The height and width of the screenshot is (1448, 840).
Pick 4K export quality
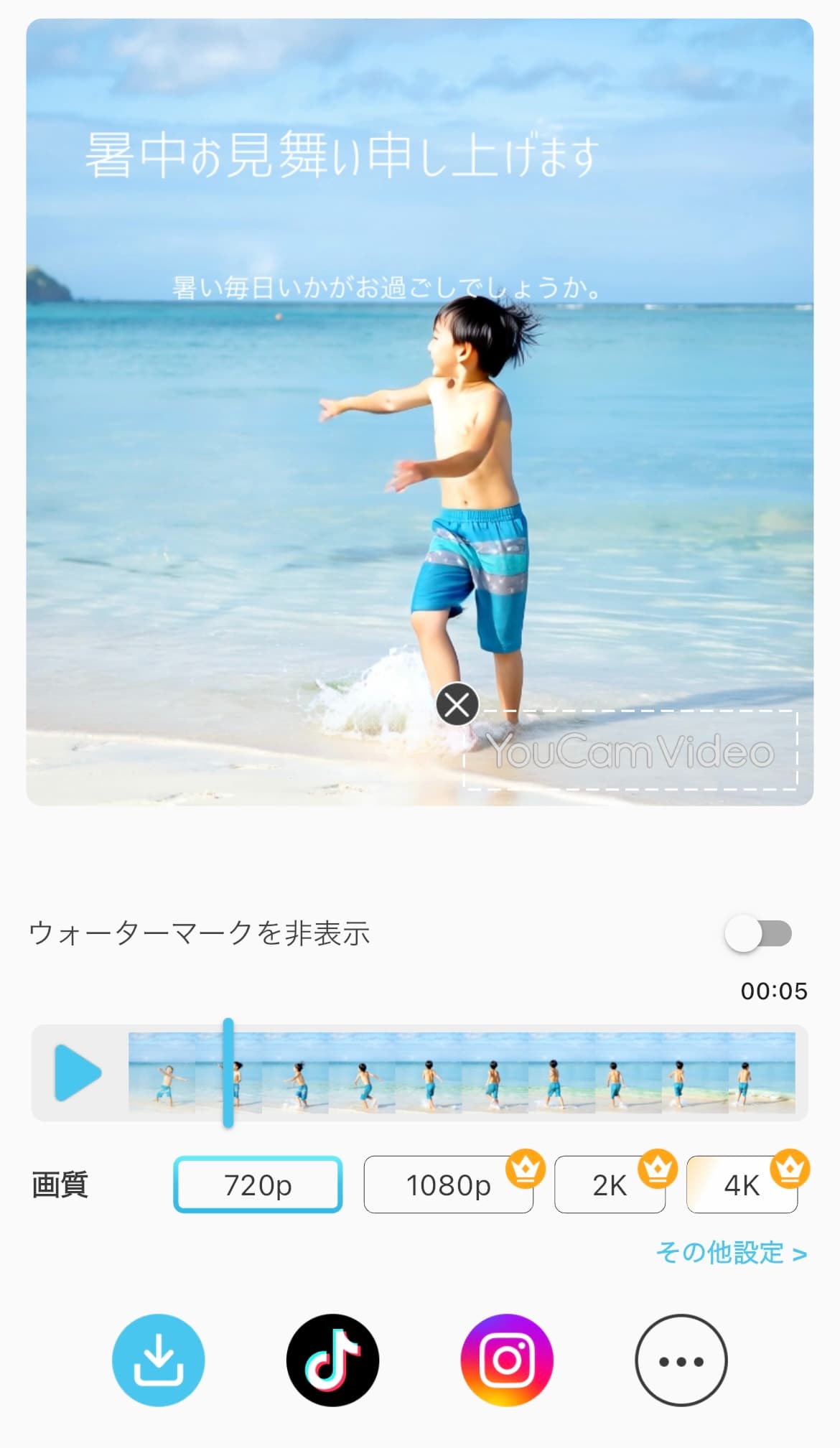point(742,1185)
